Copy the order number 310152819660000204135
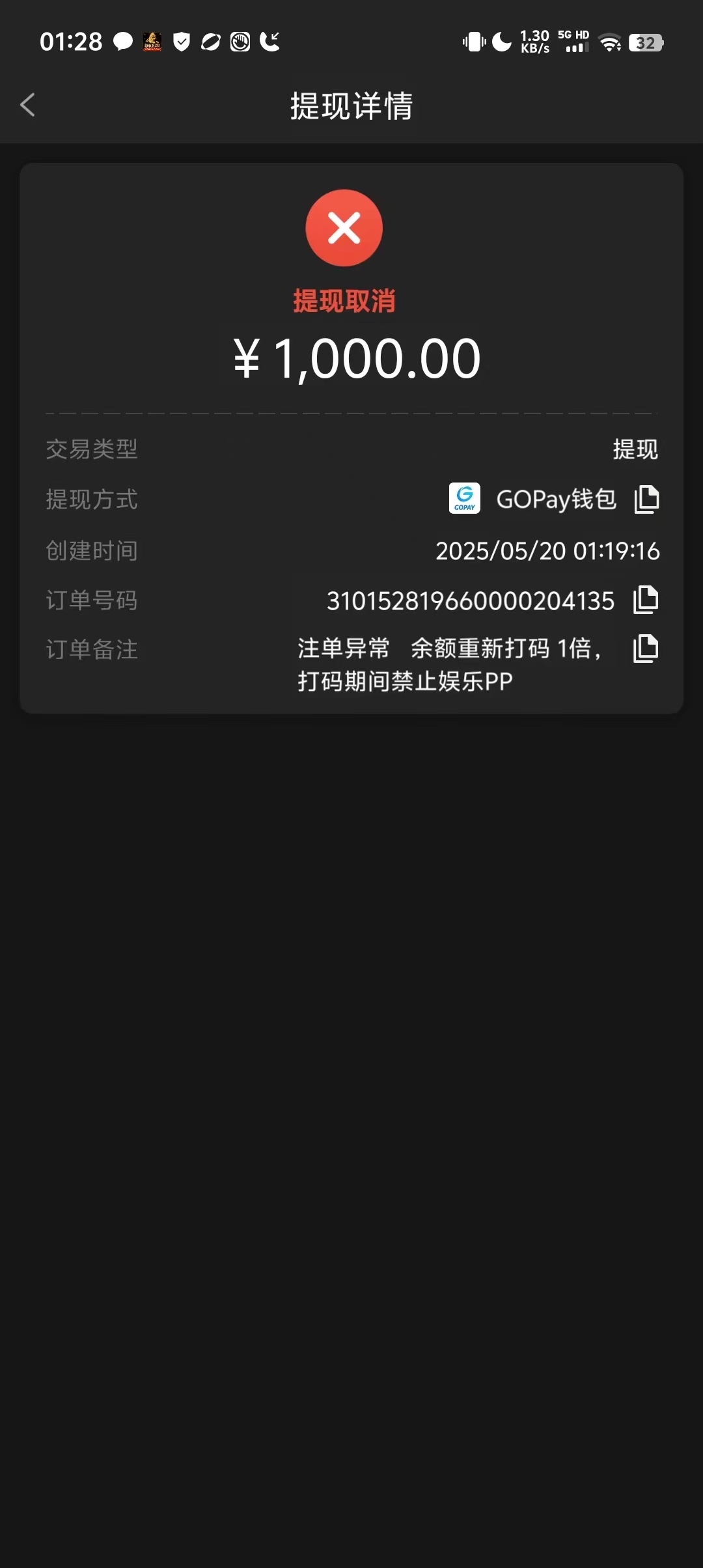This screenshot has width=703, height=1568. click(x=646, y=600)
